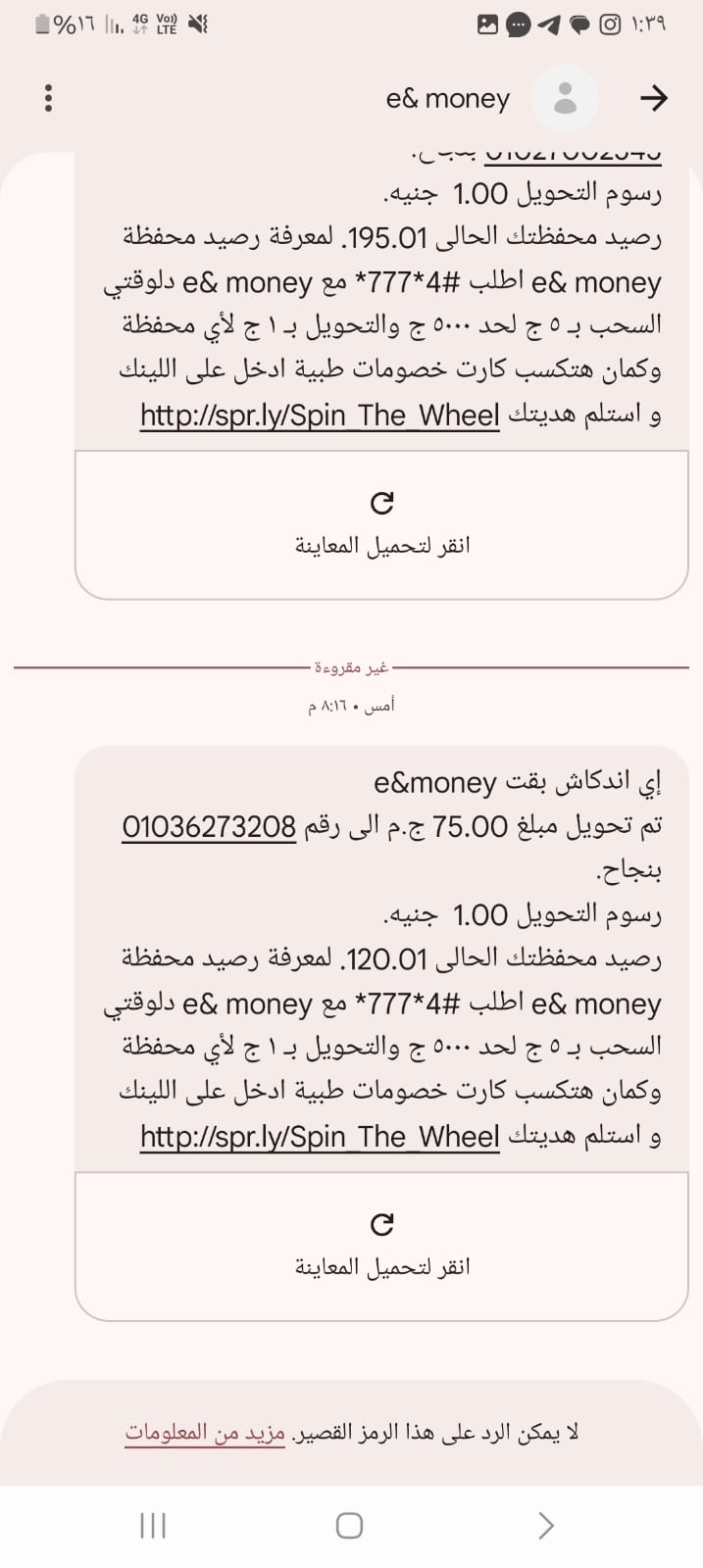This screenshot has height=1568, width=703.
Task: Tap the system home button
Action: pyautogui.click(x=350, y=1525)
